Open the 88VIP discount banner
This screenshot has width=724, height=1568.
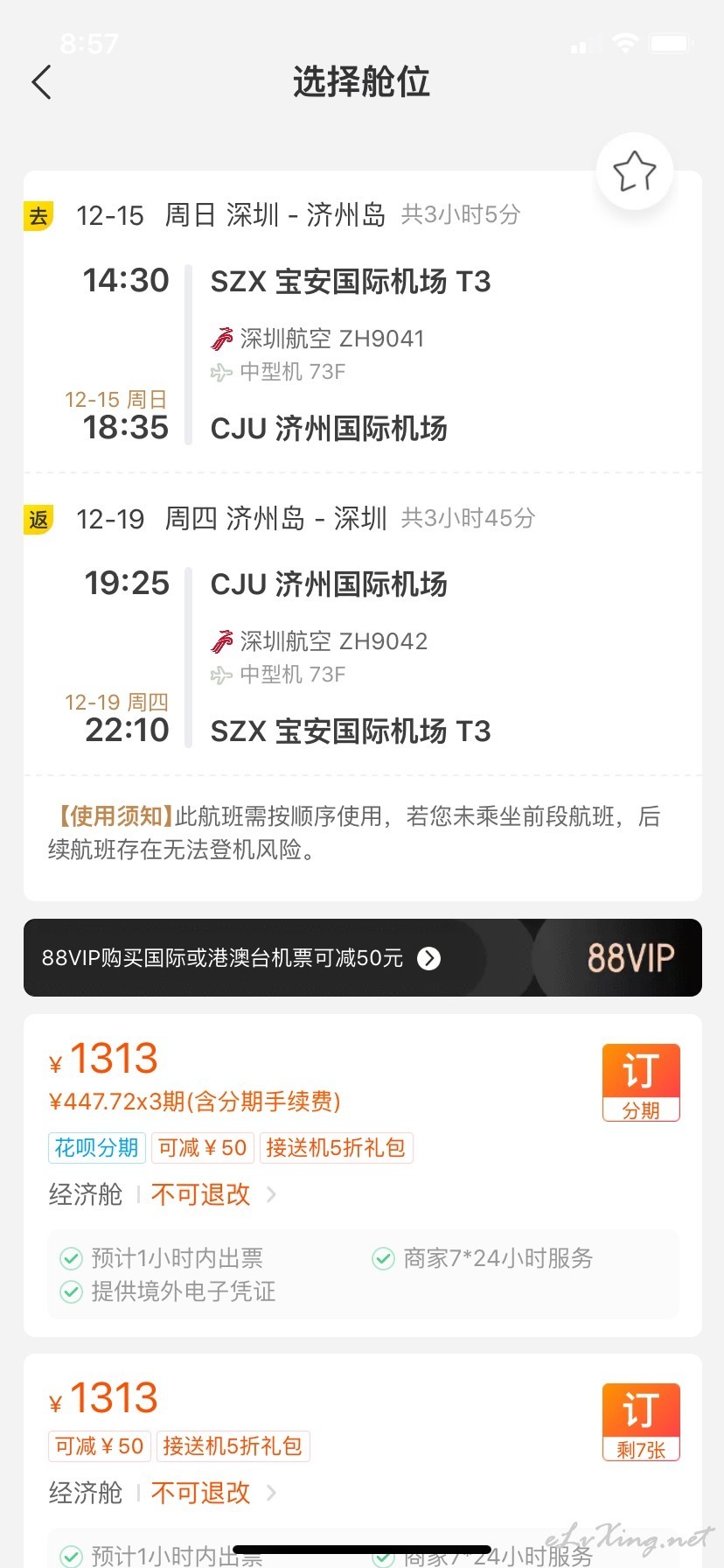(x=362, y=957)
